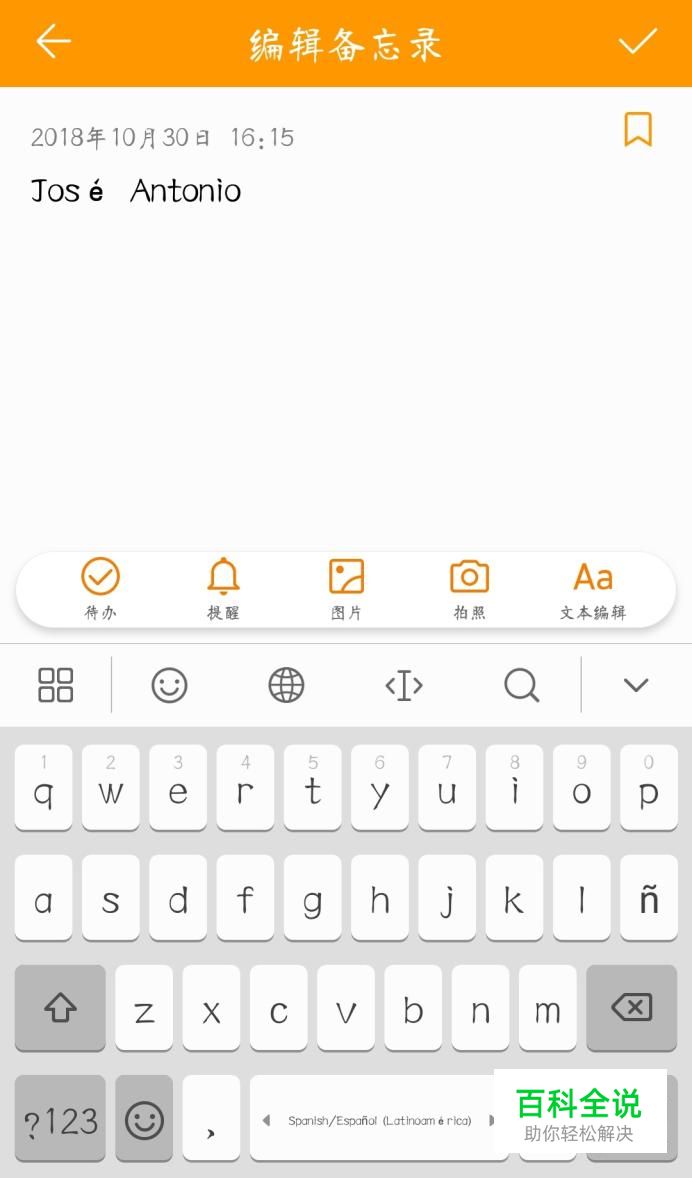Open the keyboard grid menu
The image size is (692, 1178).
(56, 685)
